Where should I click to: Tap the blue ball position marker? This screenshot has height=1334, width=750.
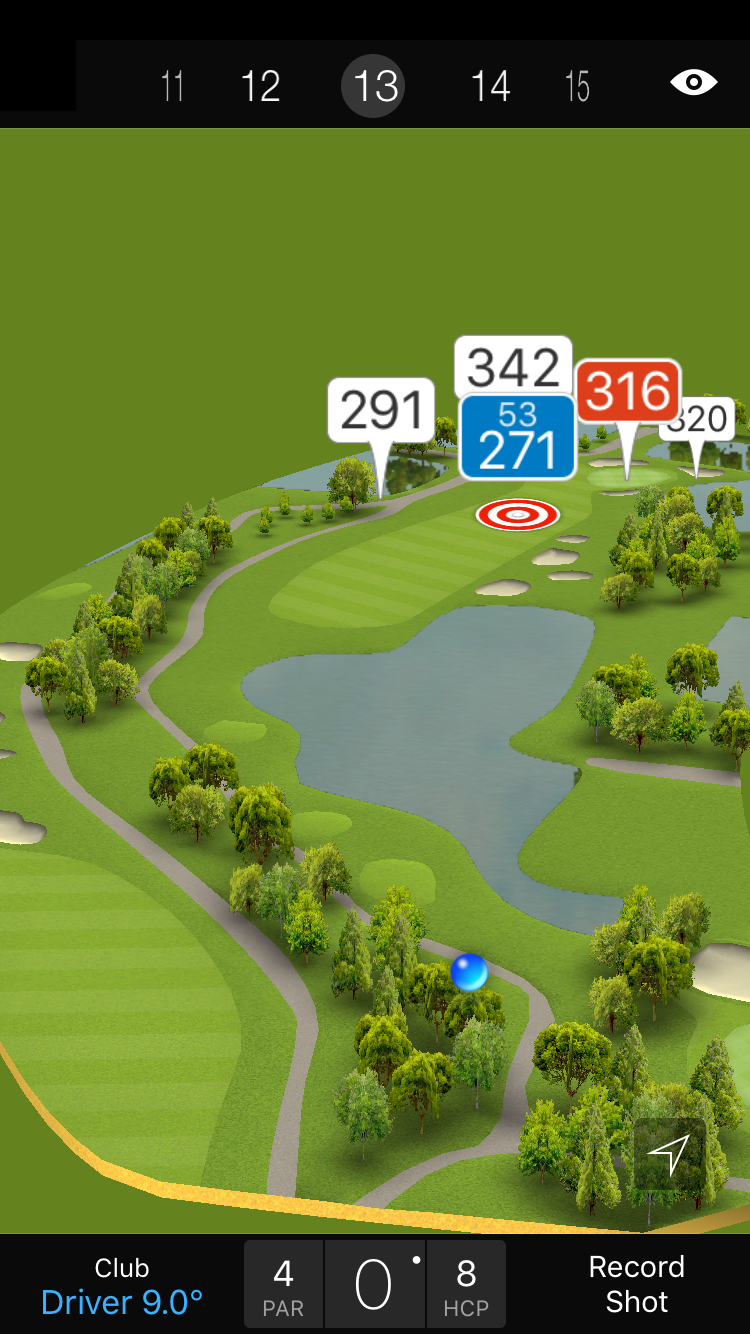coord(469,972)
